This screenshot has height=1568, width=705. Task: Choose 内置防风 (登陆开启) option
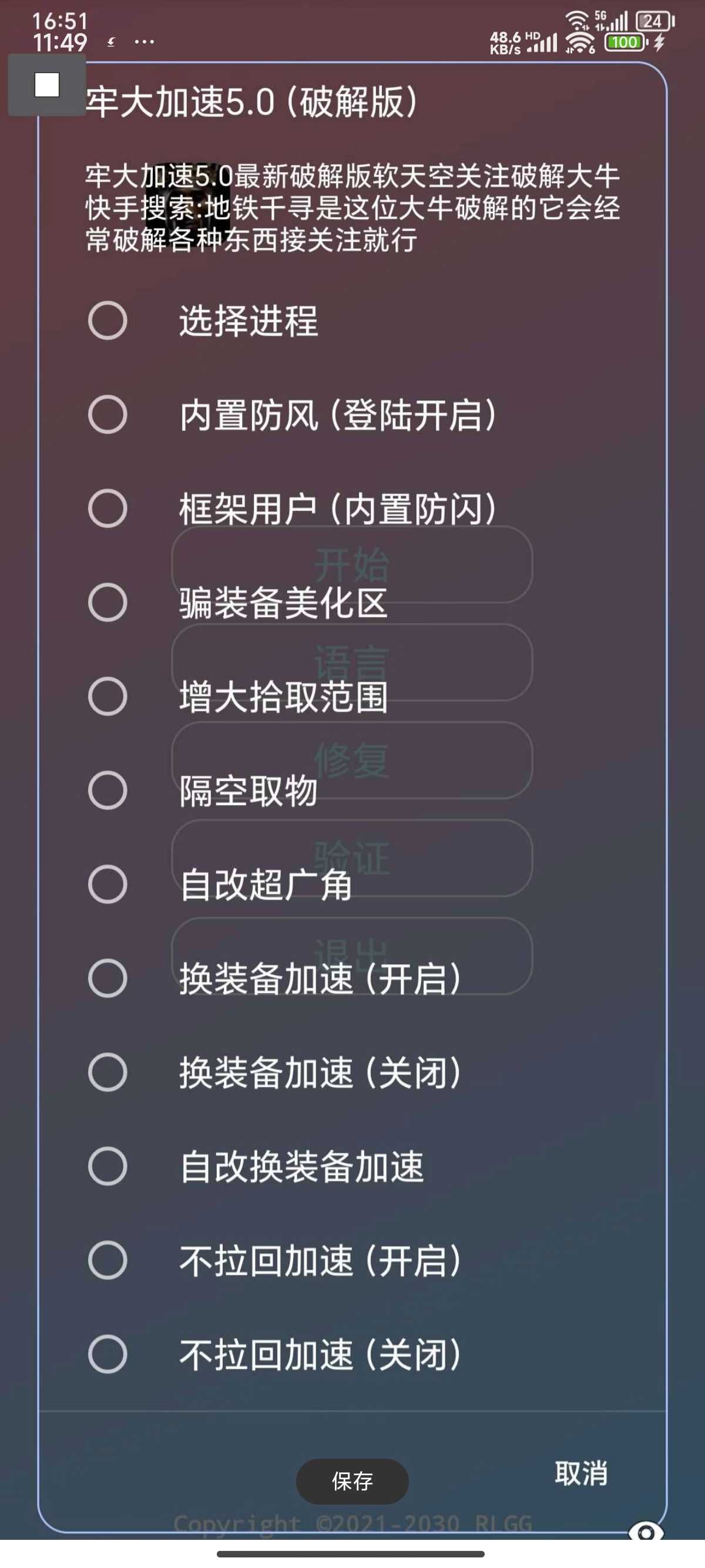[x=108, y=415]
